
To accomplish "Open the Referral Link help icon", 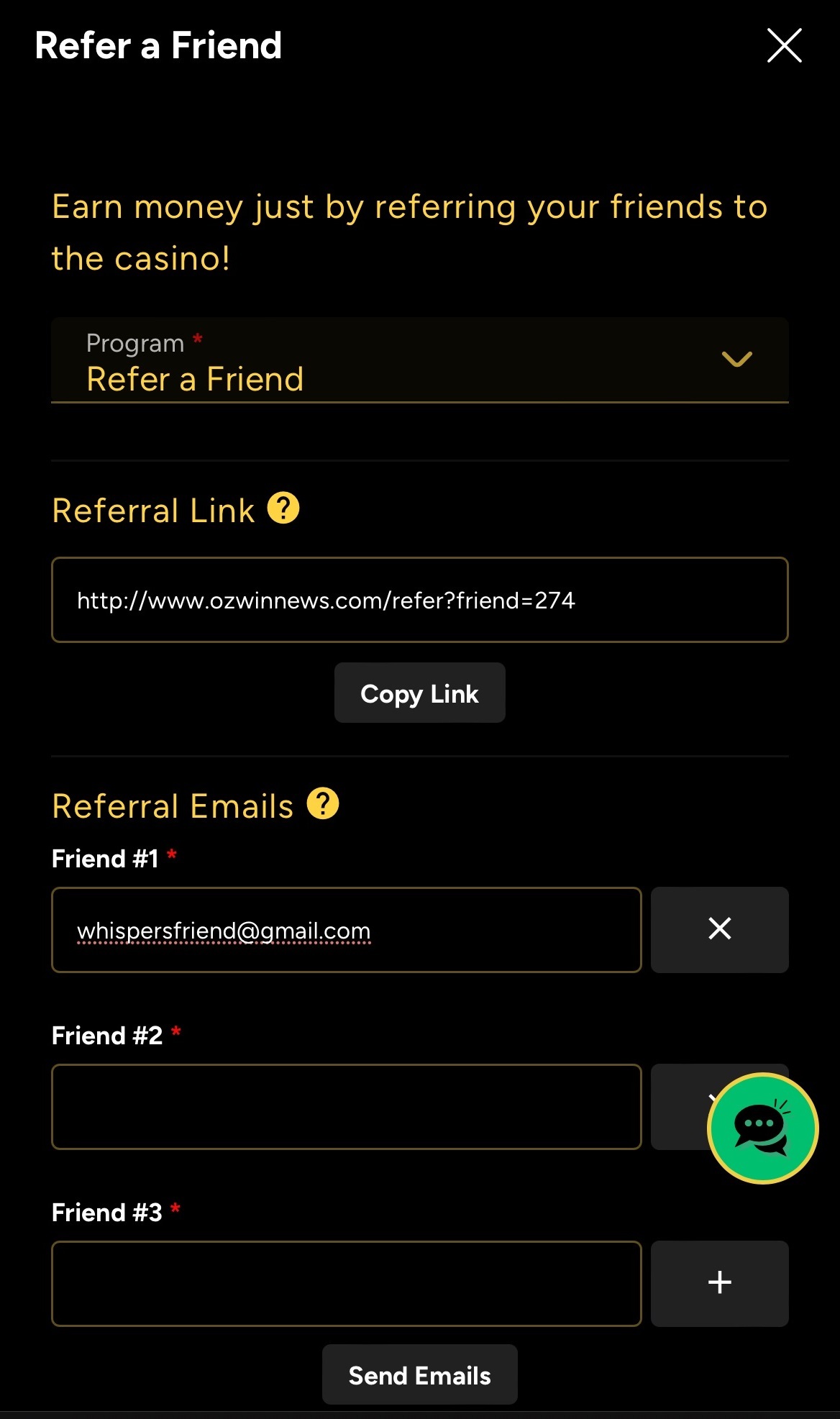I will click(283, 508).
